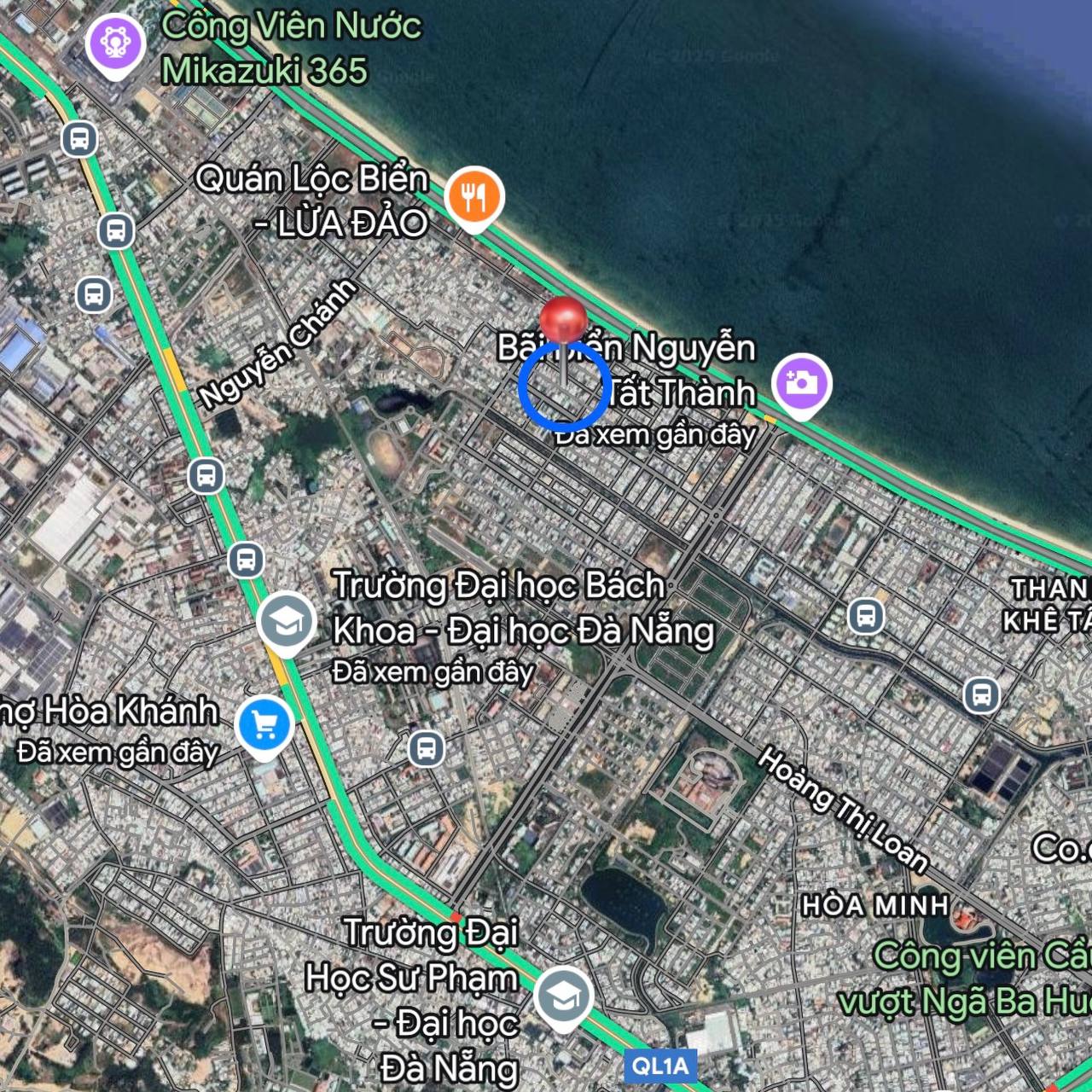Open the Bãi biển Nguyễn Tất Thành camera marker
This screenshot has width=1092, height=1092.
tap(801, 383)
